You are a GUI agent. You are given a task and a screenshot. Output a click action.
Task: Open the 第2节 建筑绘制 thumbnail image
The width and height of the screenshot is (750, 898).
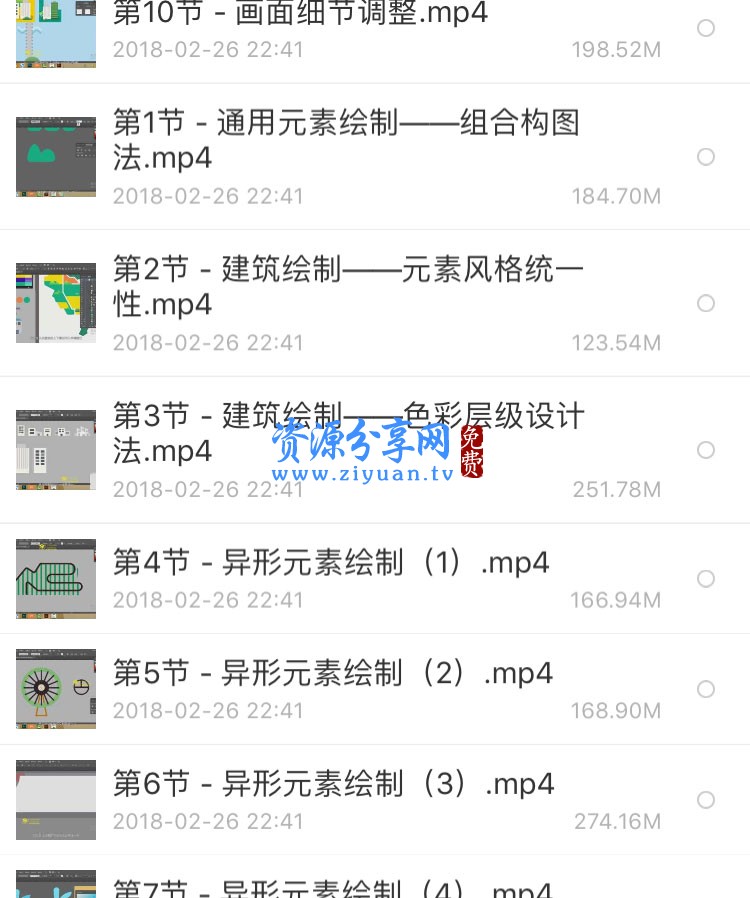coord(55,302)
